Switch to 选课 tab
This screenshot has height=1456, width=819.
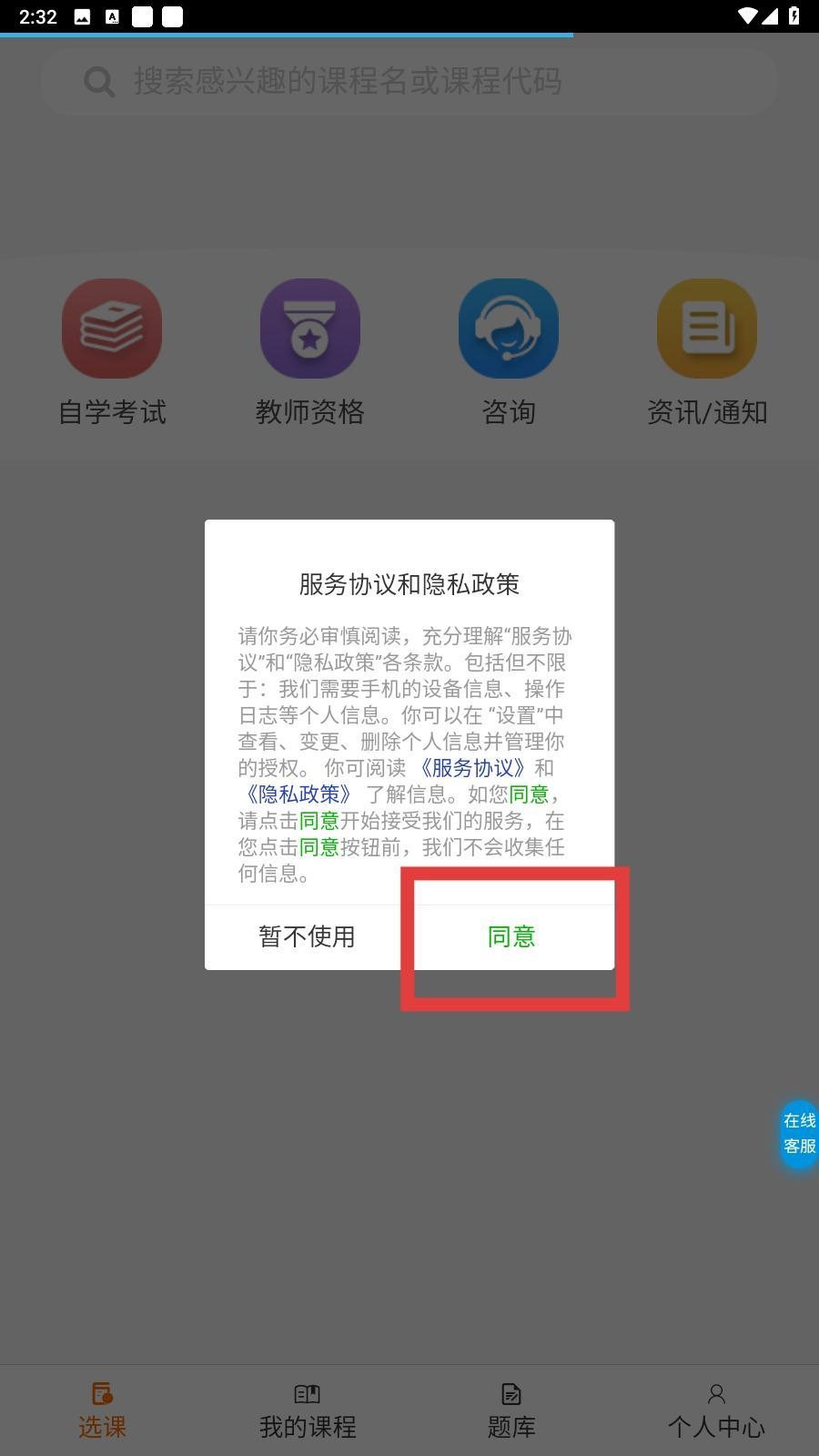(102, 1410)
